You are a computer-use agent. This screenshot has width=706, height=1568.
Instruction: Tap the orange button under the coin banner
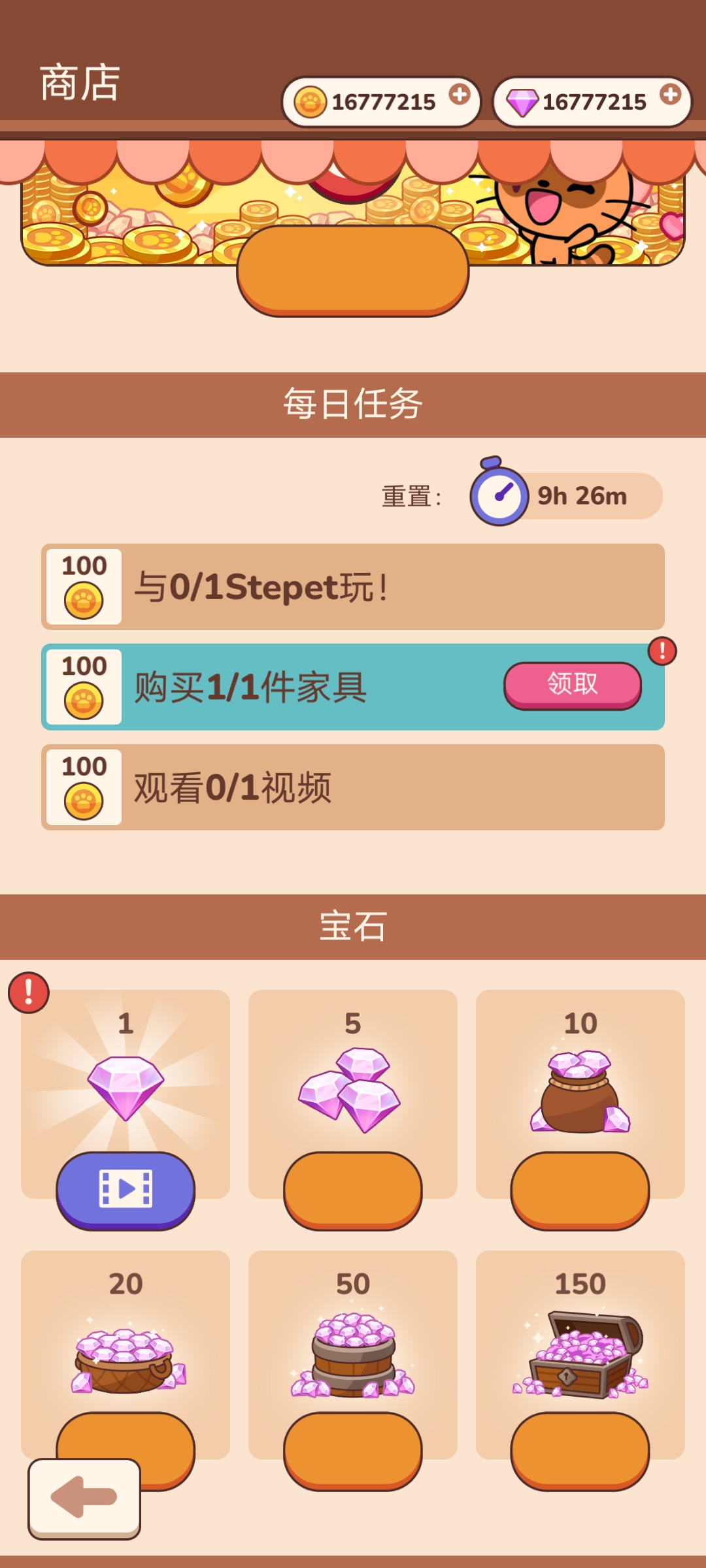pos(353,270)
